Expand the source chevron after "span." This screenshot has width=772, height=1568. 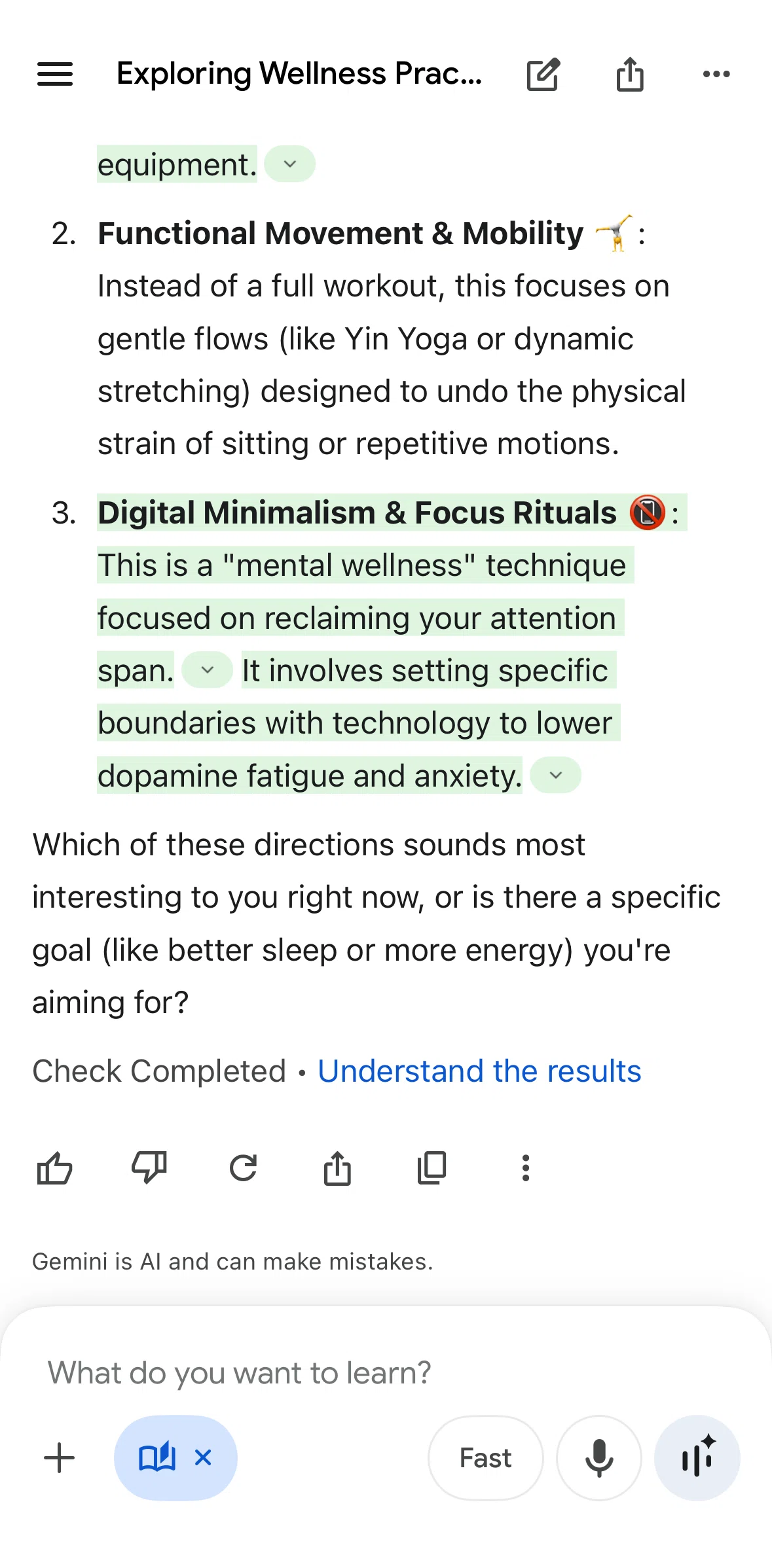point(207,670)
